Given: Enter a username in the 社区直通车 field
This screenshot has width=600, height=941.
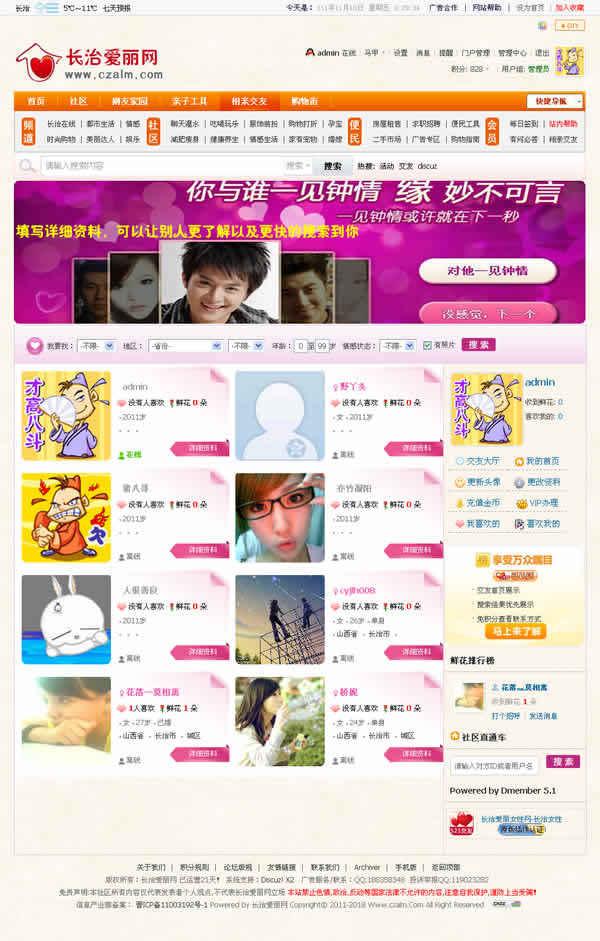Looking at the screenshot, I should [494, 766].
